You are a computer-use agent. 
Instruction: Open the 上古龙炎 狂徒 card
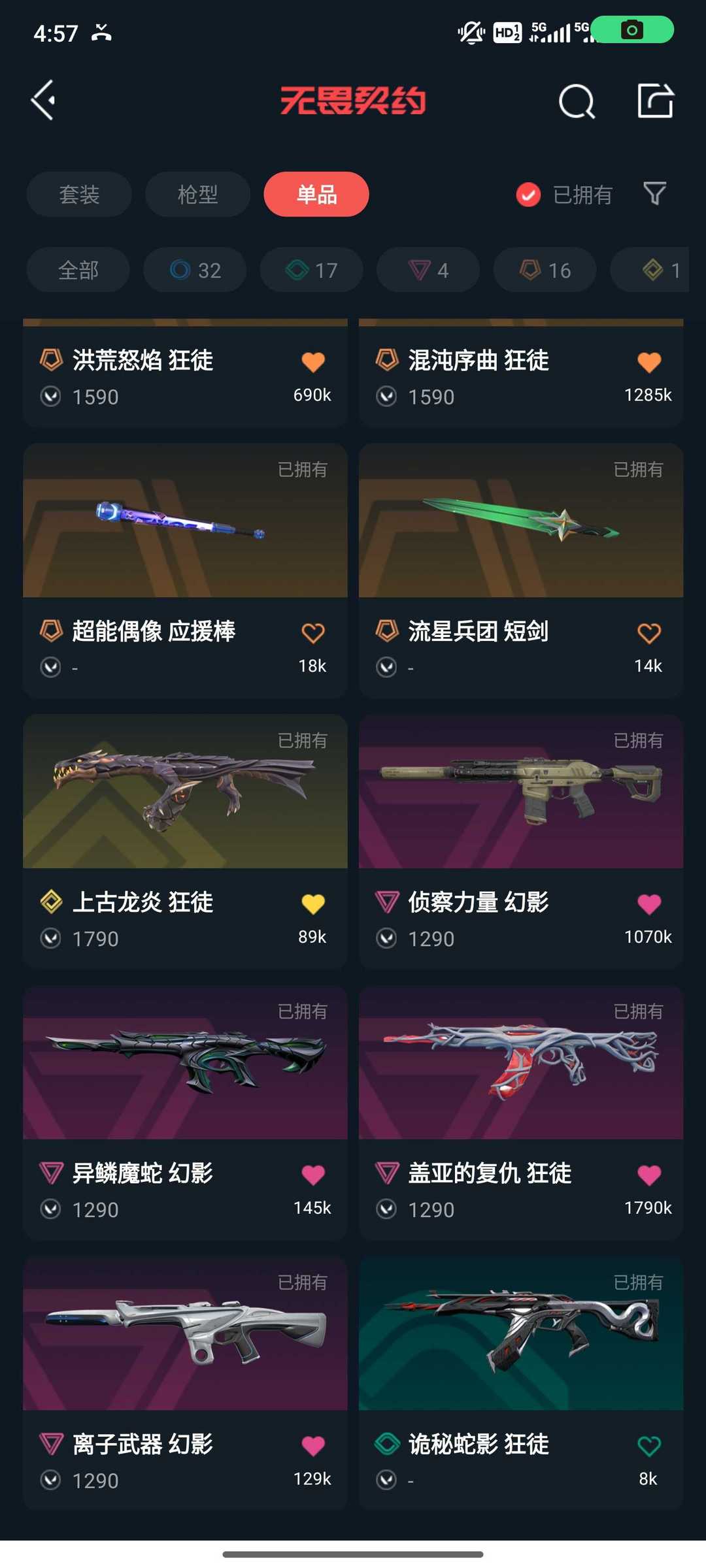click(185, 841)
